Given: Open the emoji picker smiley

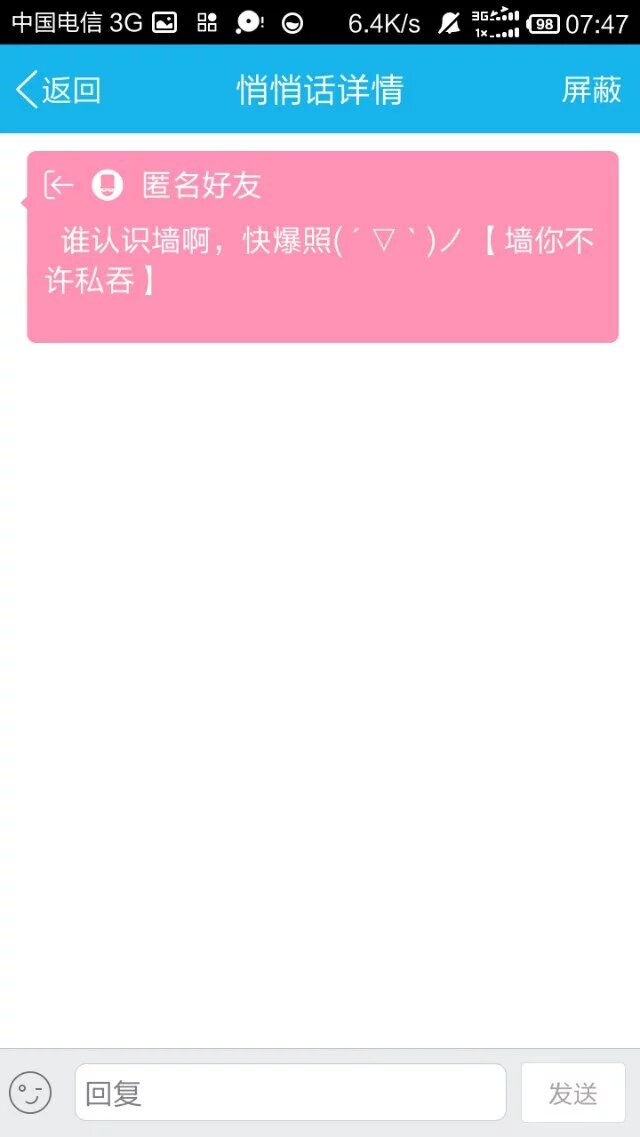Looking at the screenshot, I should (30, 1092).
